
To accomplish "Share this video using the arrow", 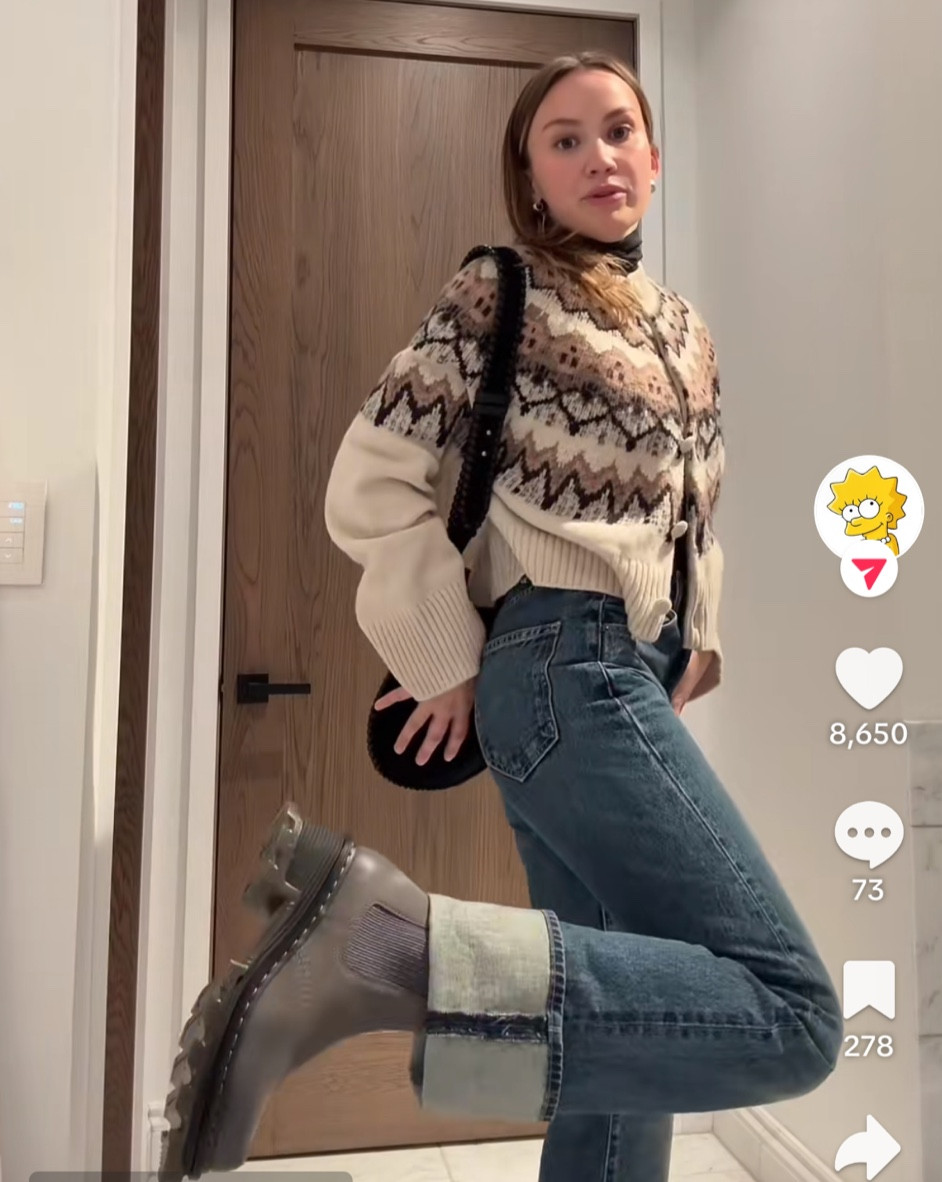I will tap(868, 1147).
